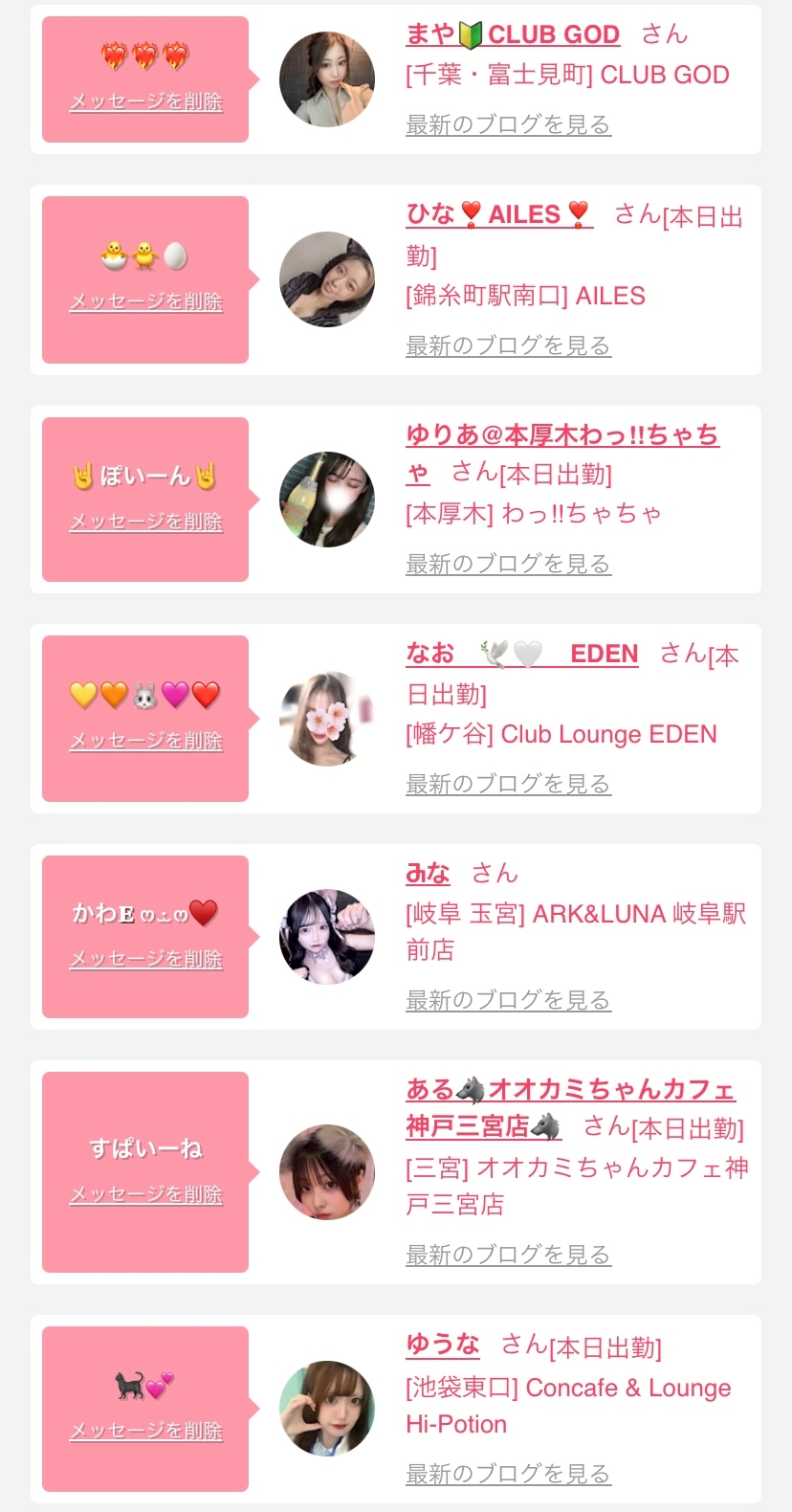Delete the message sent to ゆうな
Image resolution: width=792 pixels, height=1512 pixels.
point(145,1431)
